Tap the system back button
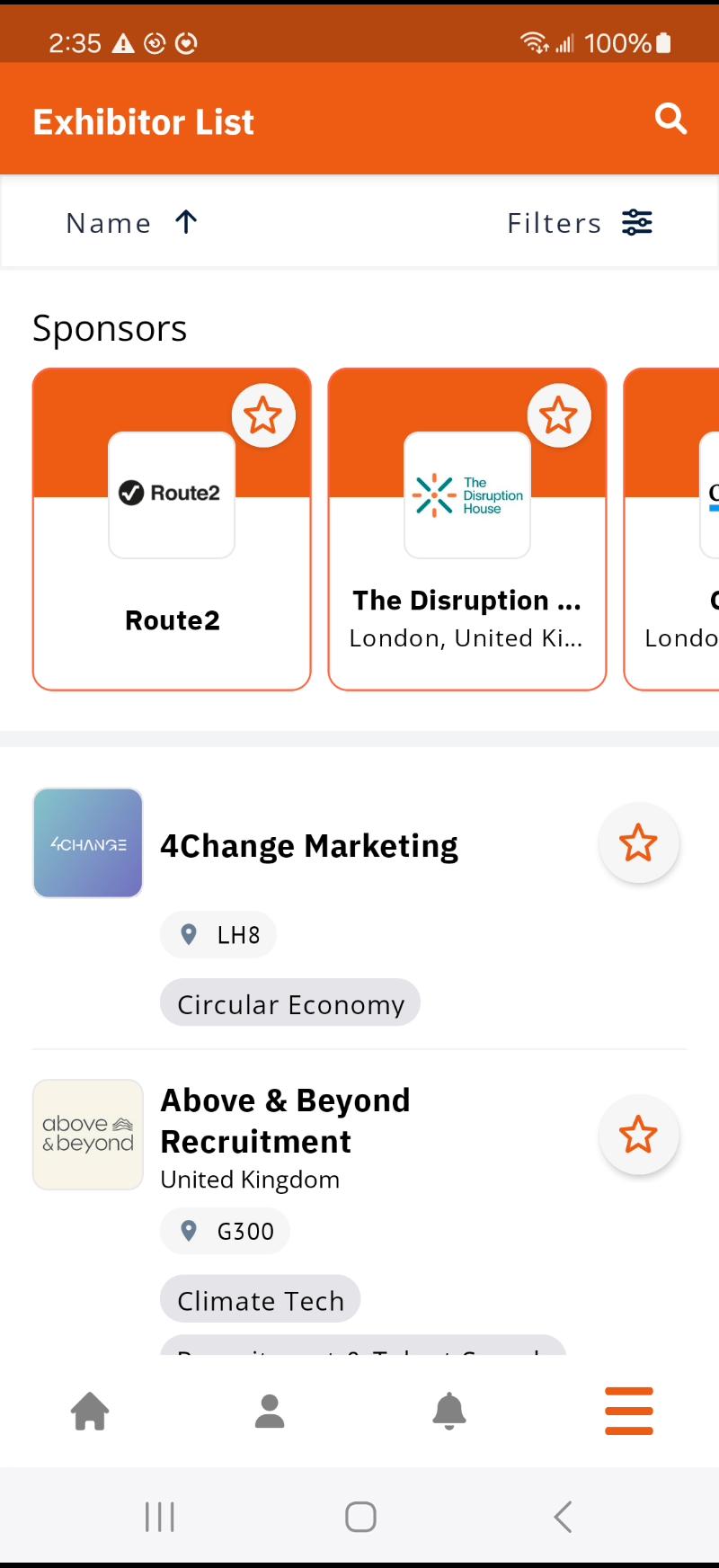 [x=563, y=1517]
